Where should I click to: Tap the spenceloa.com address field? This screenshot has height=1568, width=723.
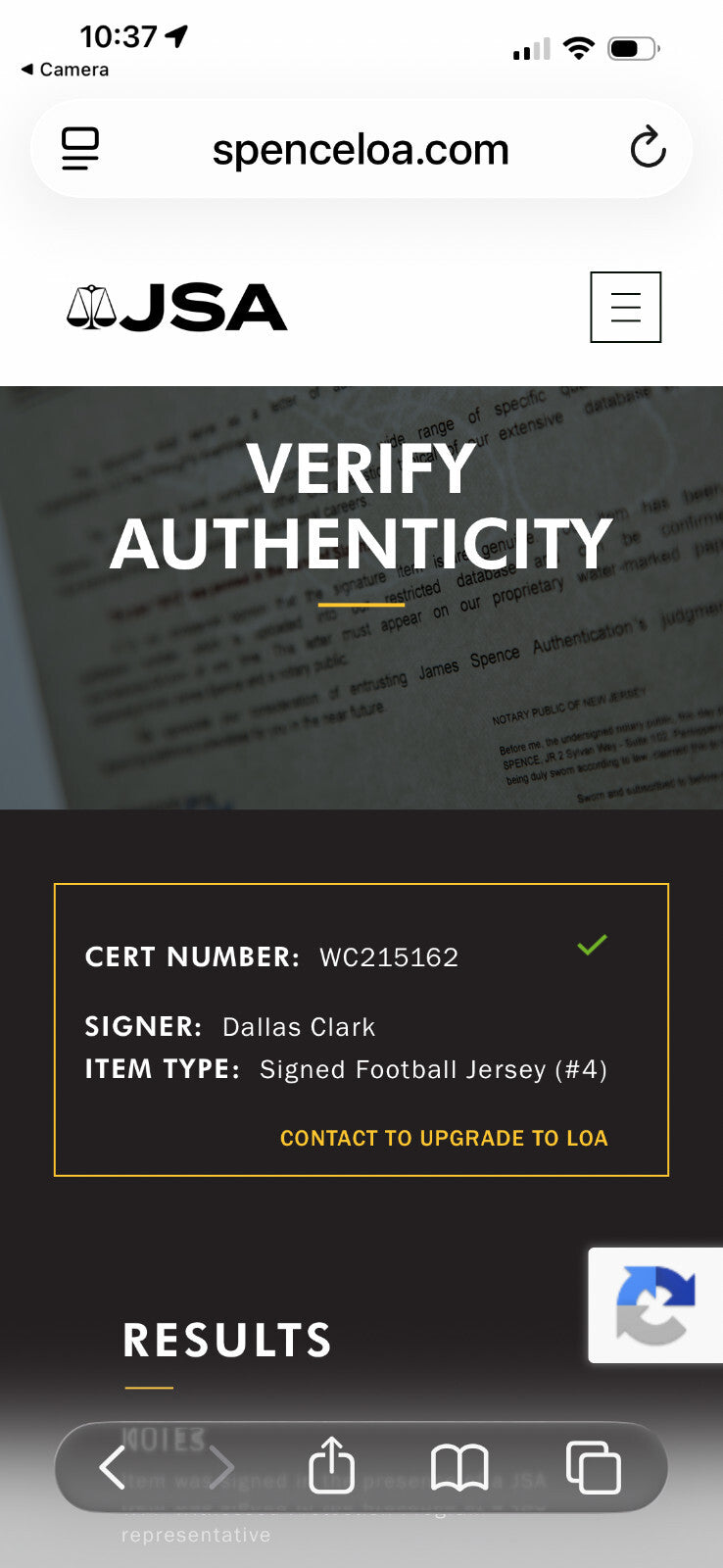point(361,150)
